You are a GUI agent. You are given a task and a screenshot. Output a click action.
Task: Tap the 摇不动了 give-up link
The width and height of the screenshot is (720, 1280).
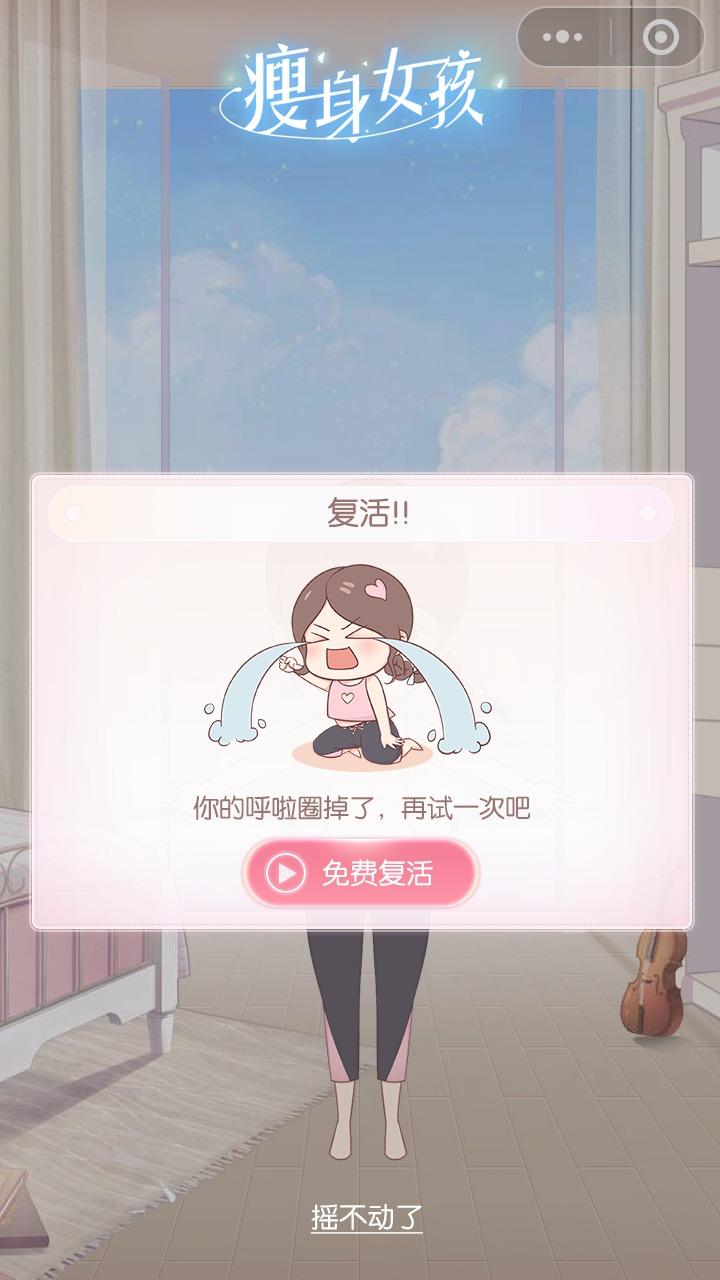[x=366, y=1218]
